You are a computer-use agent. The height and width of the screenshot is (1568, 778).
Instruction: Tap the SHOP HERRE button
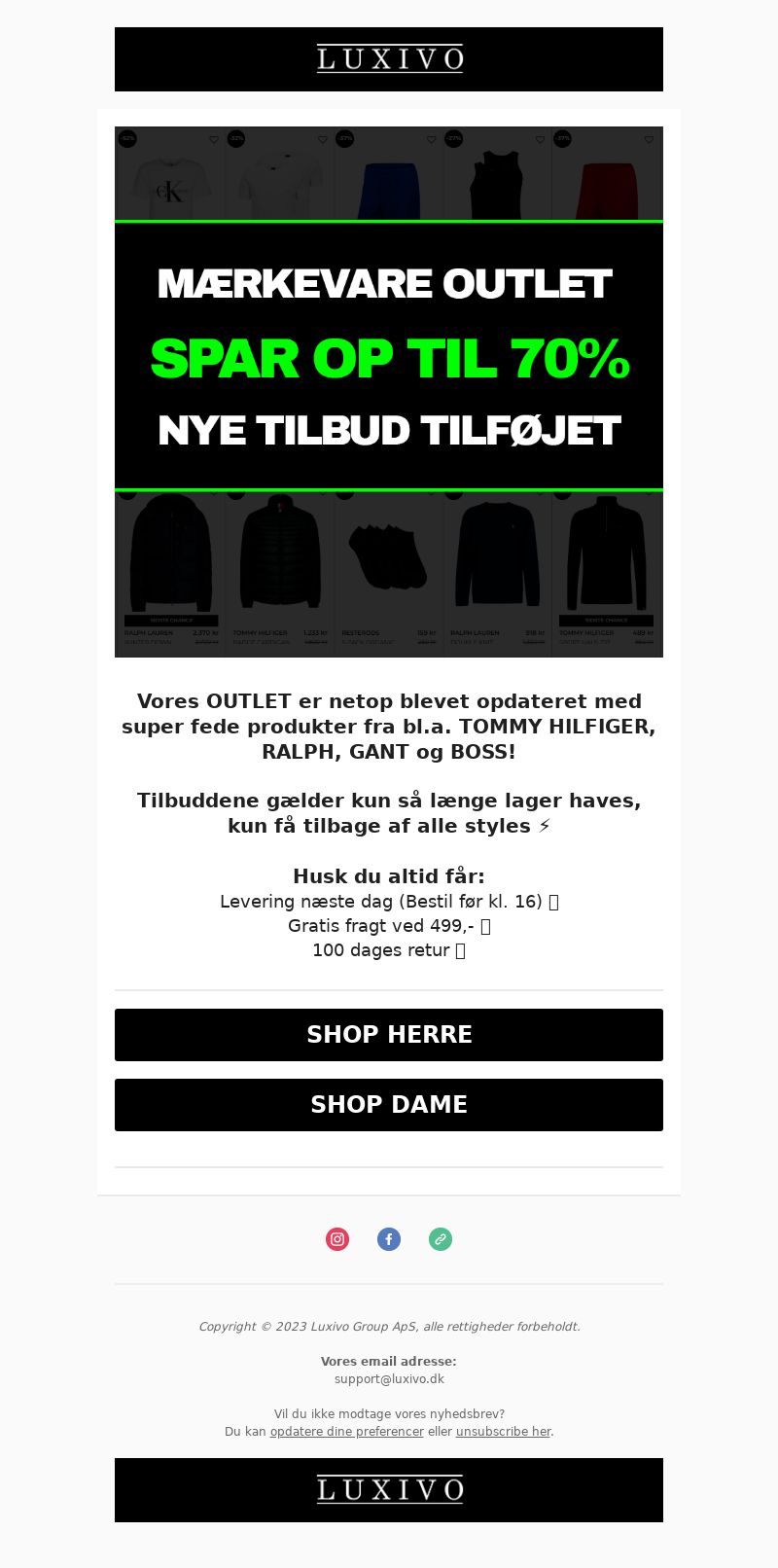[x=389, y=1035]
